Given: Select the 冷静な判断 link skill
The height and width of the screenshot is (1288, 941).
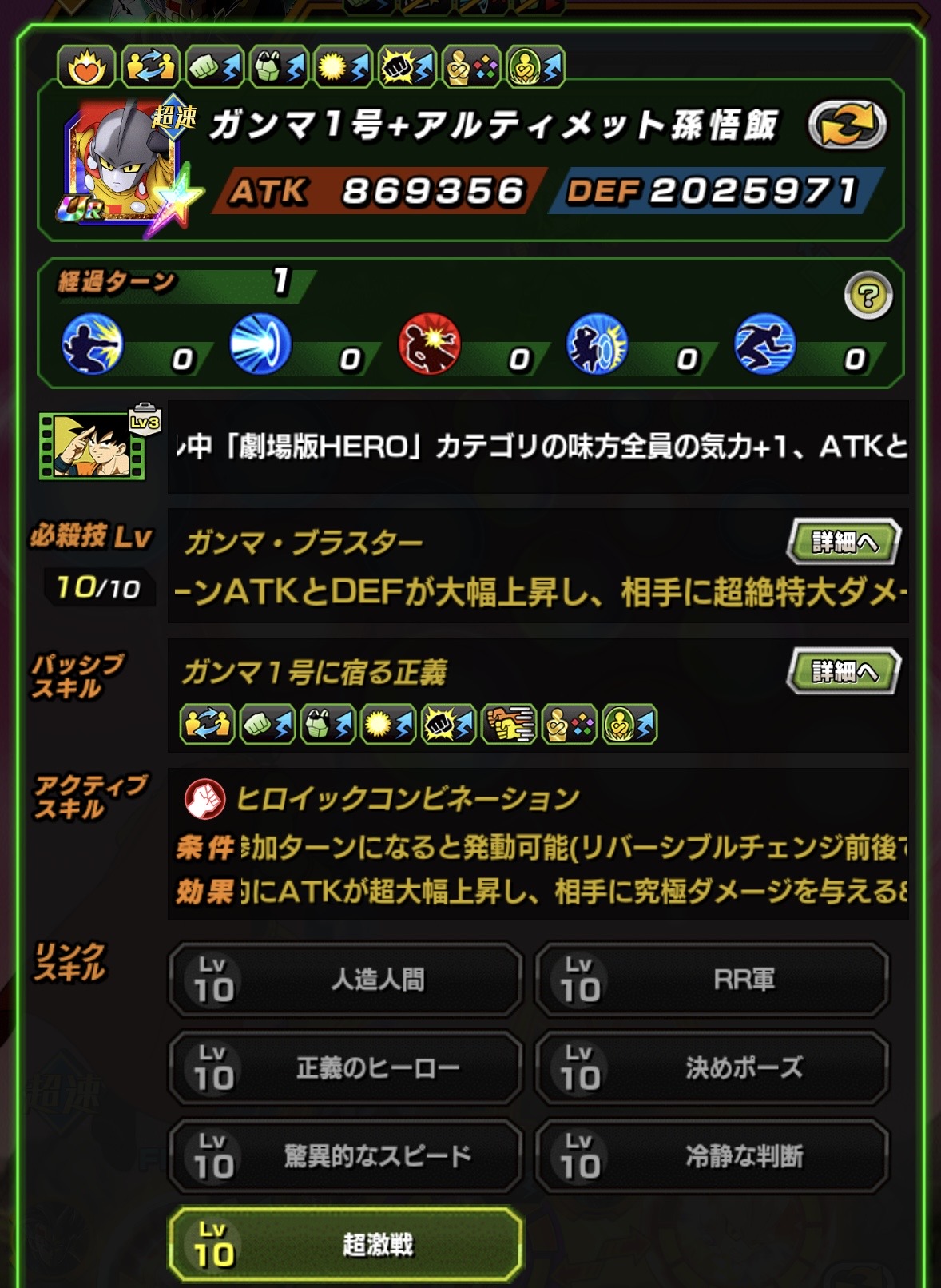Looking at the screenshot, I should 711,1155.
